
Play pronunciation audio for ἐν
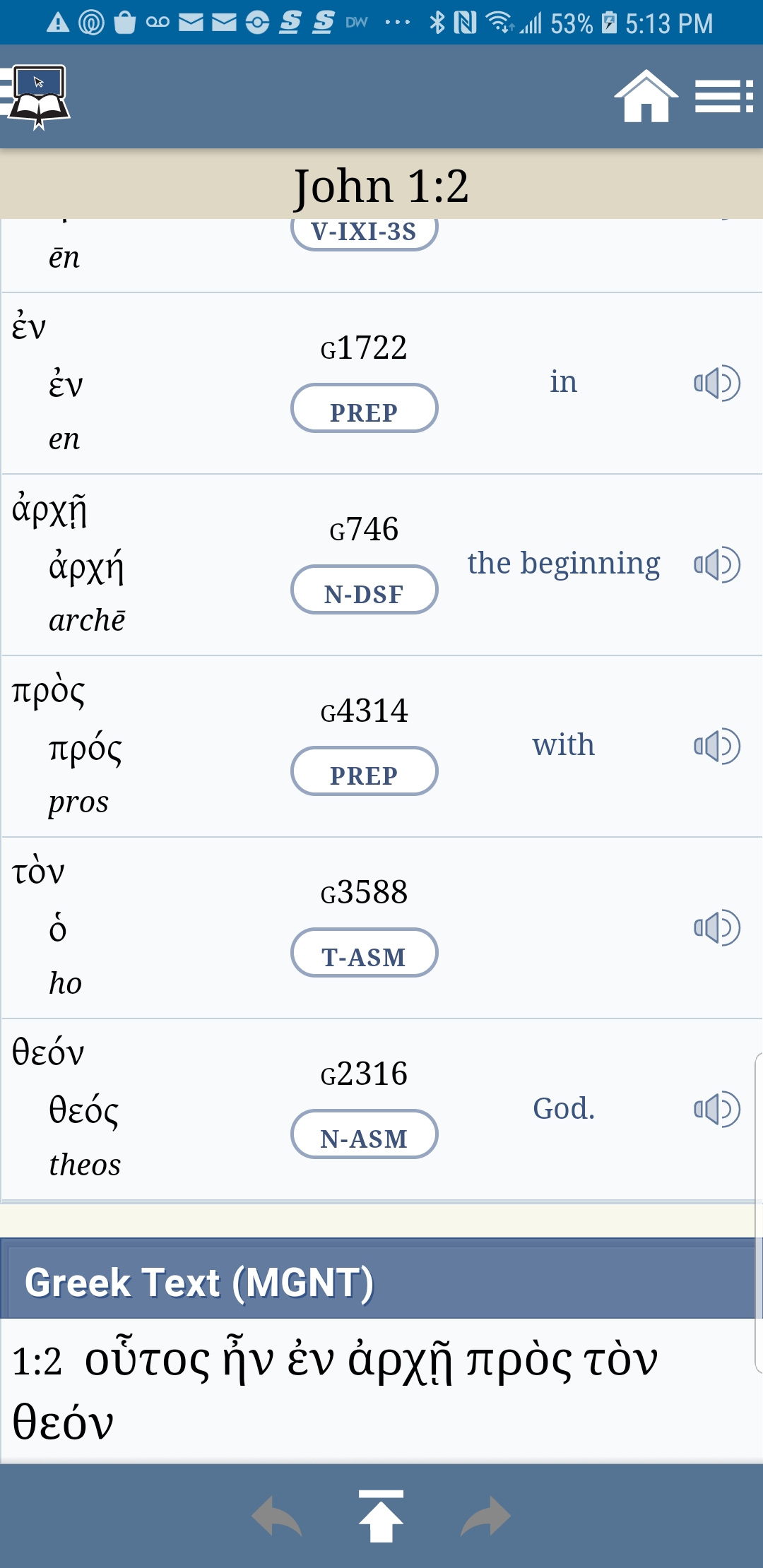(716, 384)
